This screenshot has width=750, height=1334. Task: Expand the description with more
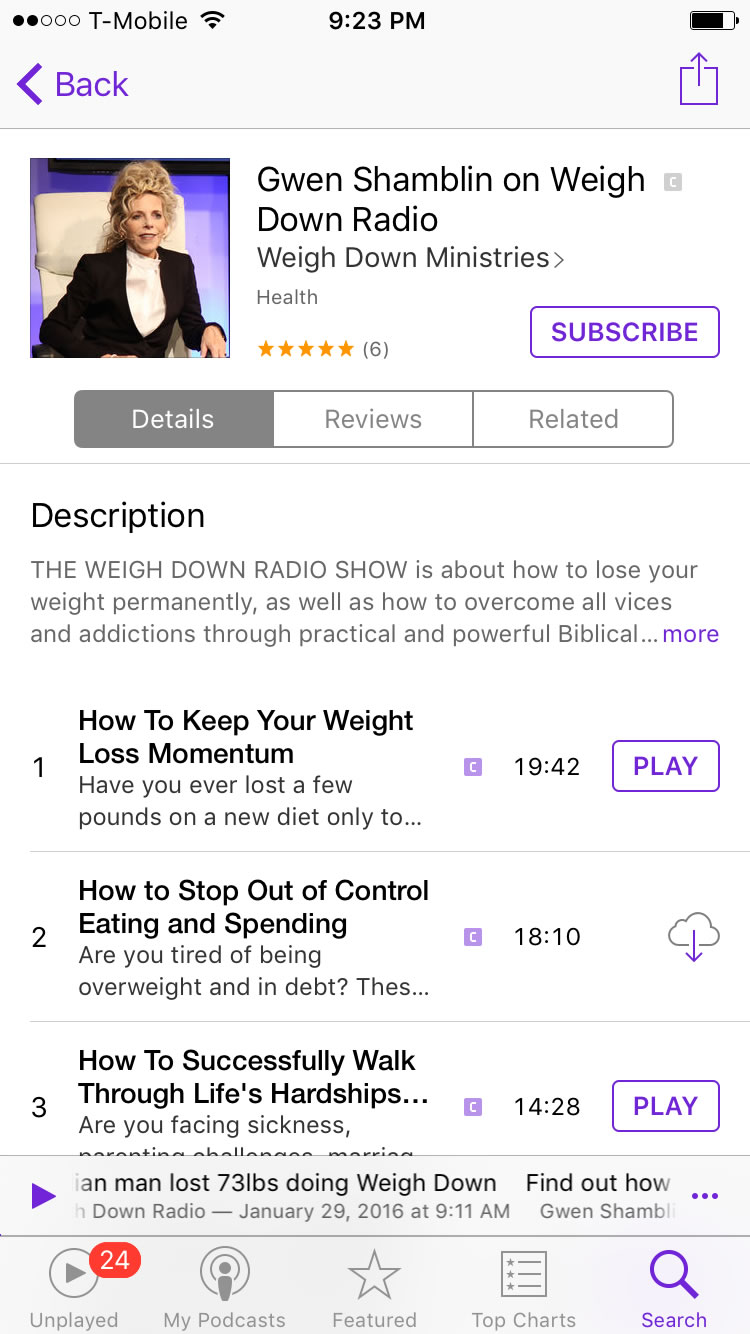tap(690, 634)
